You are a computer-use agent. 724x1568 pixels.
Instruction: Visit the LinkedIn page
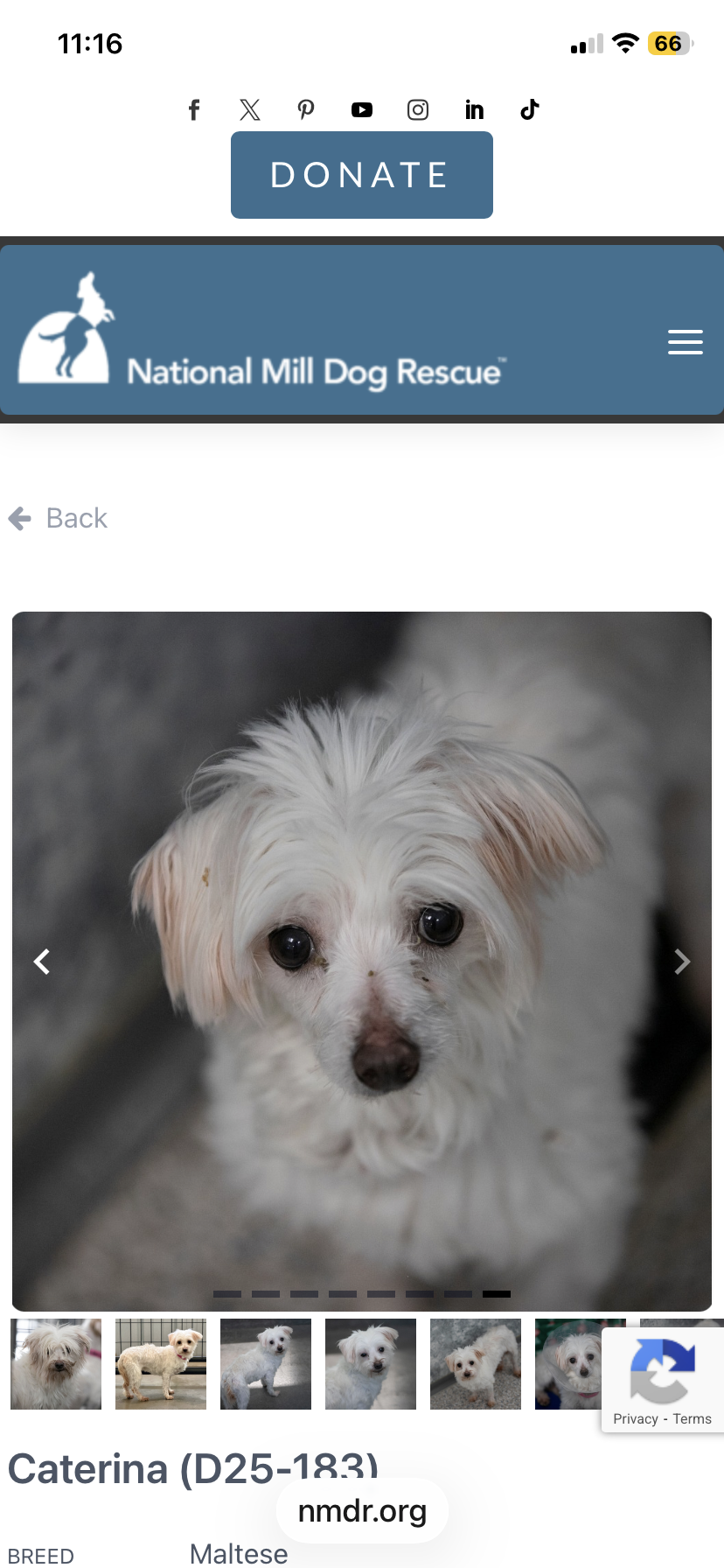point(474,109)
